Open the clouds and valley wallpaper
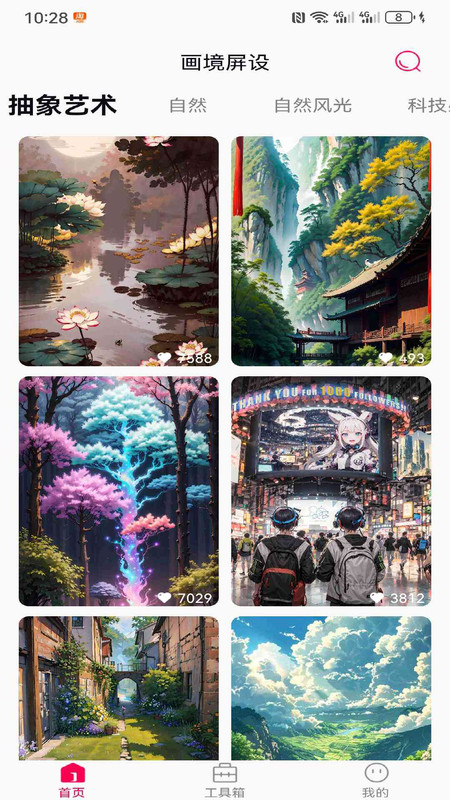This screenshot has height=800, width=450. click(331, 688)
